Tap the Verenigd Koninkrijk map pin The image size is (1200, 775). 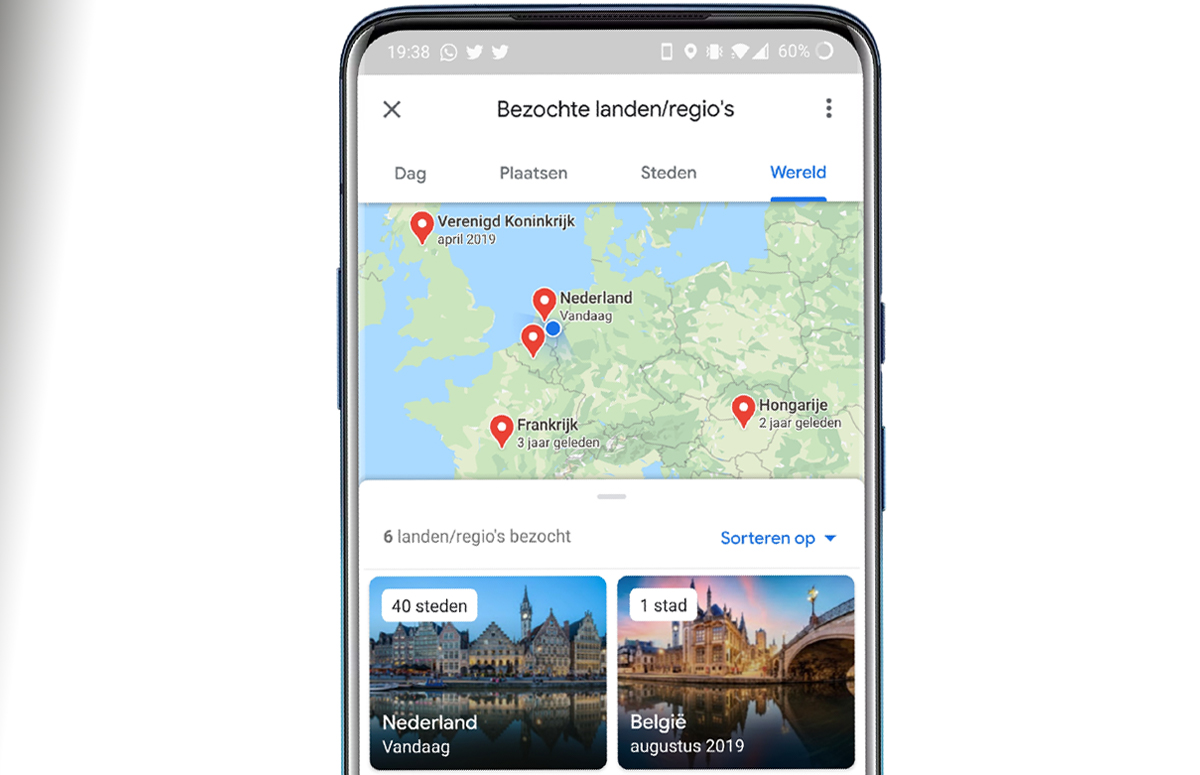click(x=422, y=227)
